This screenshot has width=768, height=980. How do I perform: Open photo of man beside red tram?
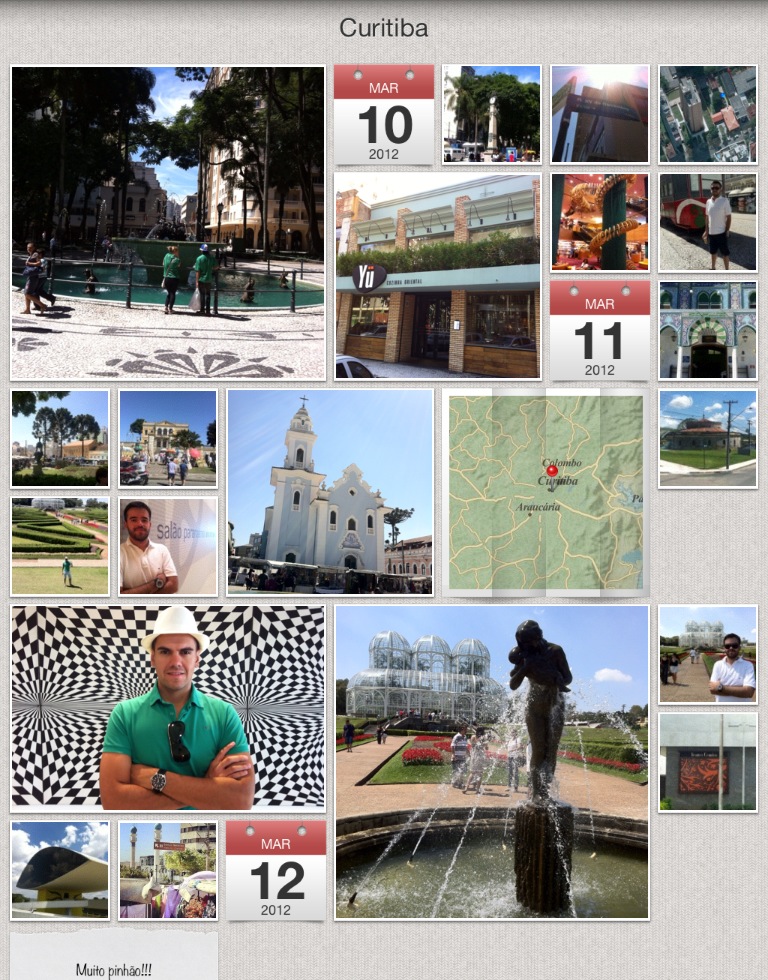point(707,222)
